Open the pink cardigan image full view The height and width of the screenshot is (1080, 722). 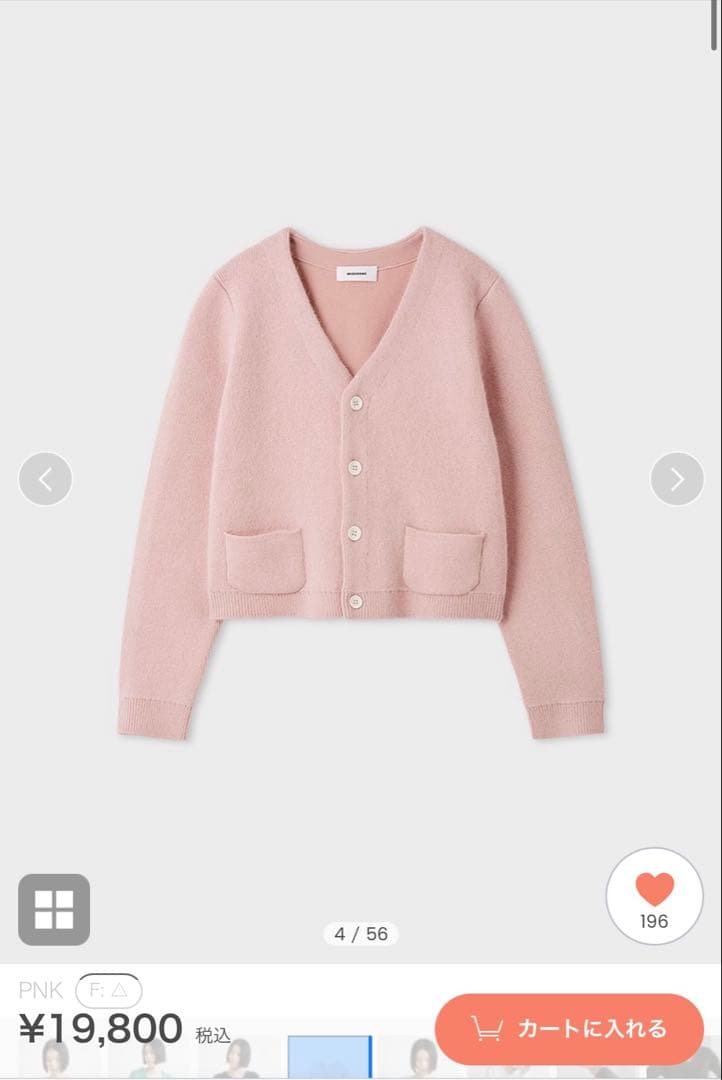pos(360,480)
